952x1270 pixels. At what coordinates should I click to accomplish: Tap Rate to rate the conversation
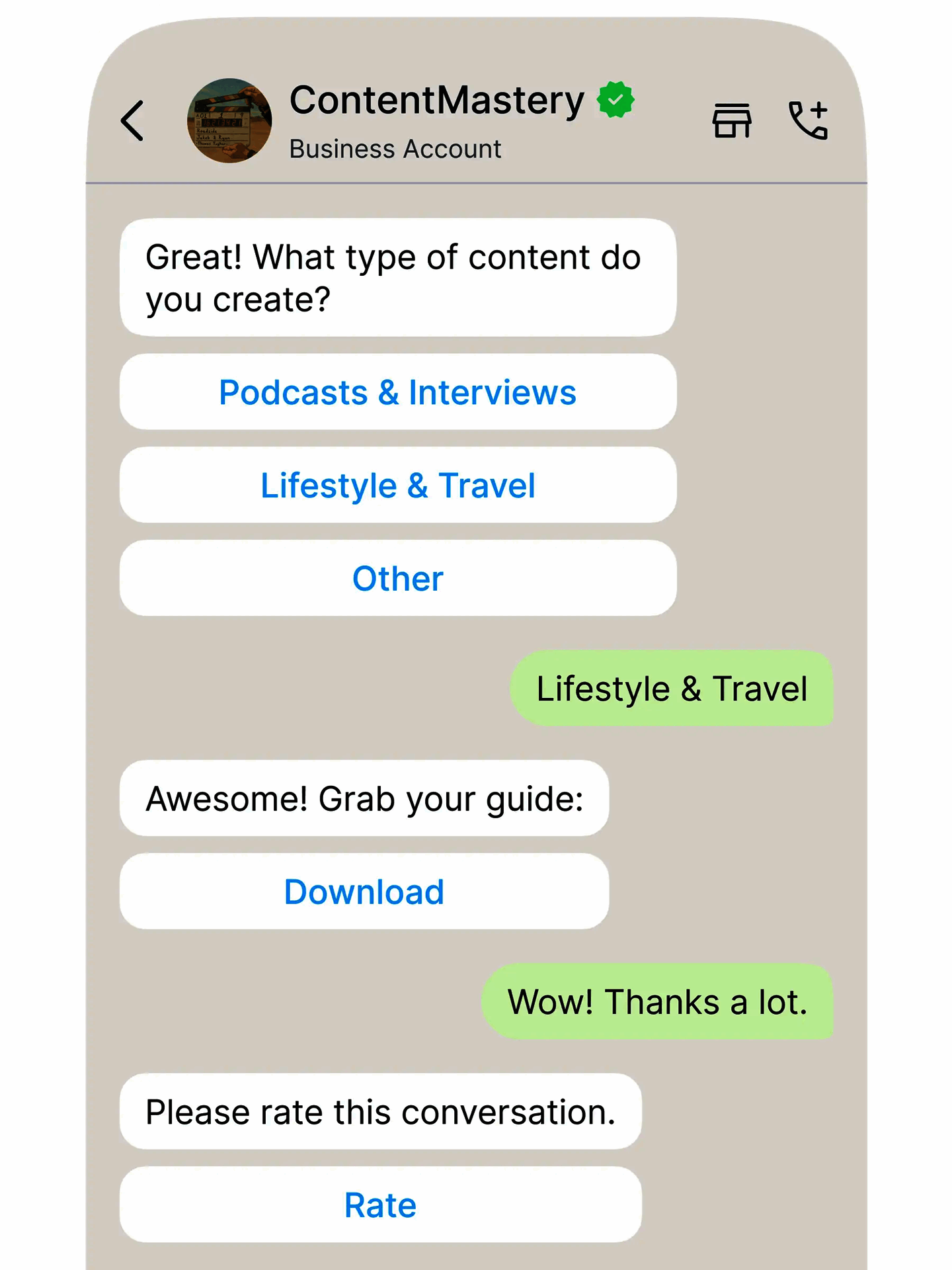[380, 1205]
